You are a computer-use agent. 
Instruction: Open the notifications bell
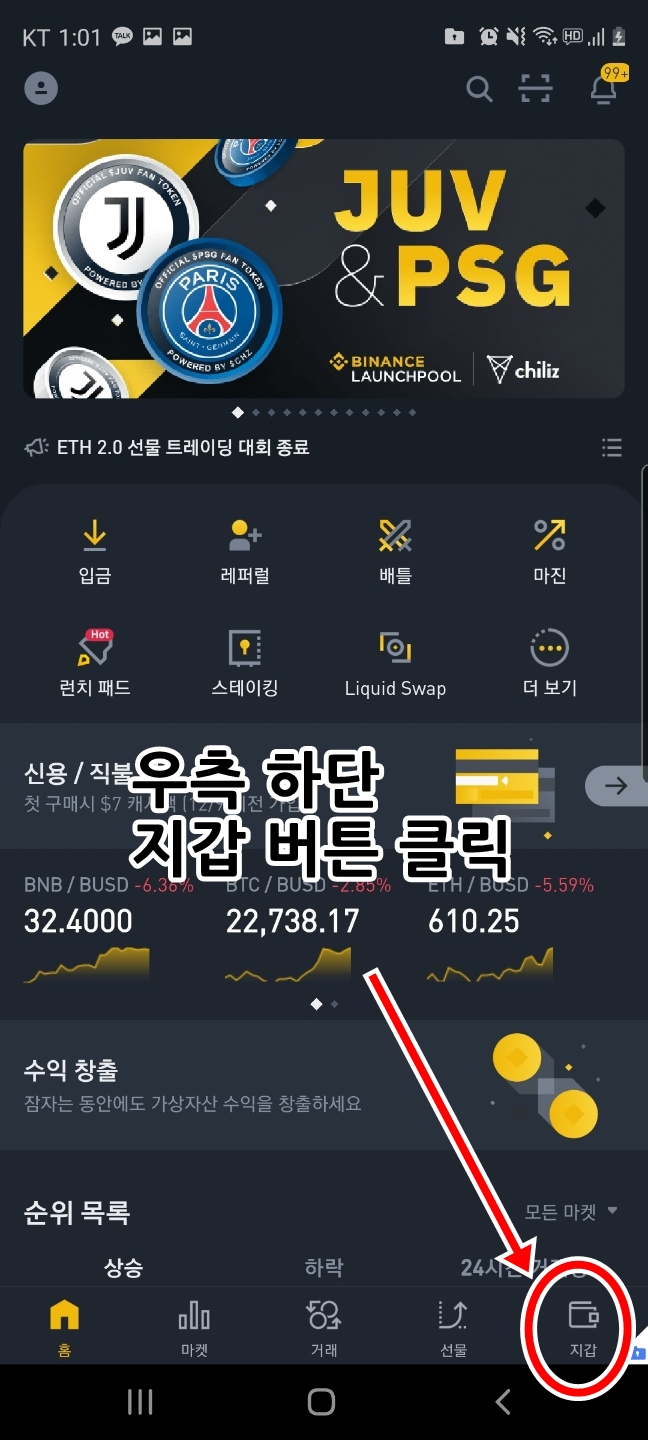pyautogui.click(x=603, y=89)
